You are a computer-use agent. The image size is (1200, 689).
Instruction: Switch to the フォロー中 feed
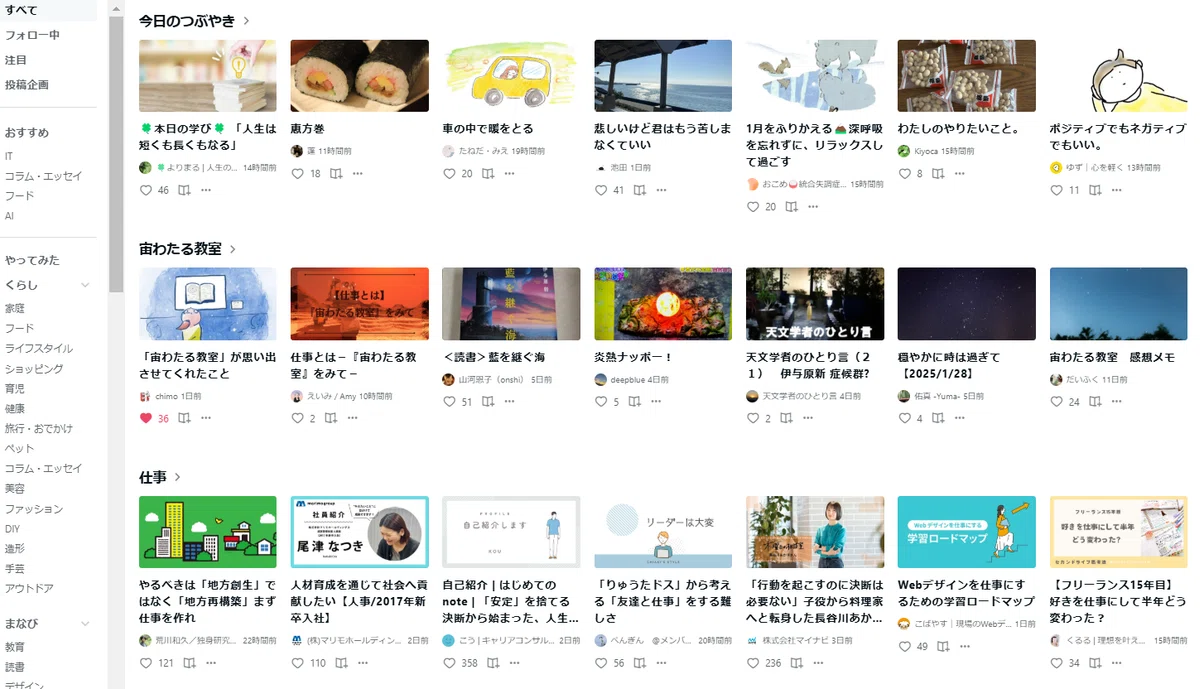pos(32,35)
